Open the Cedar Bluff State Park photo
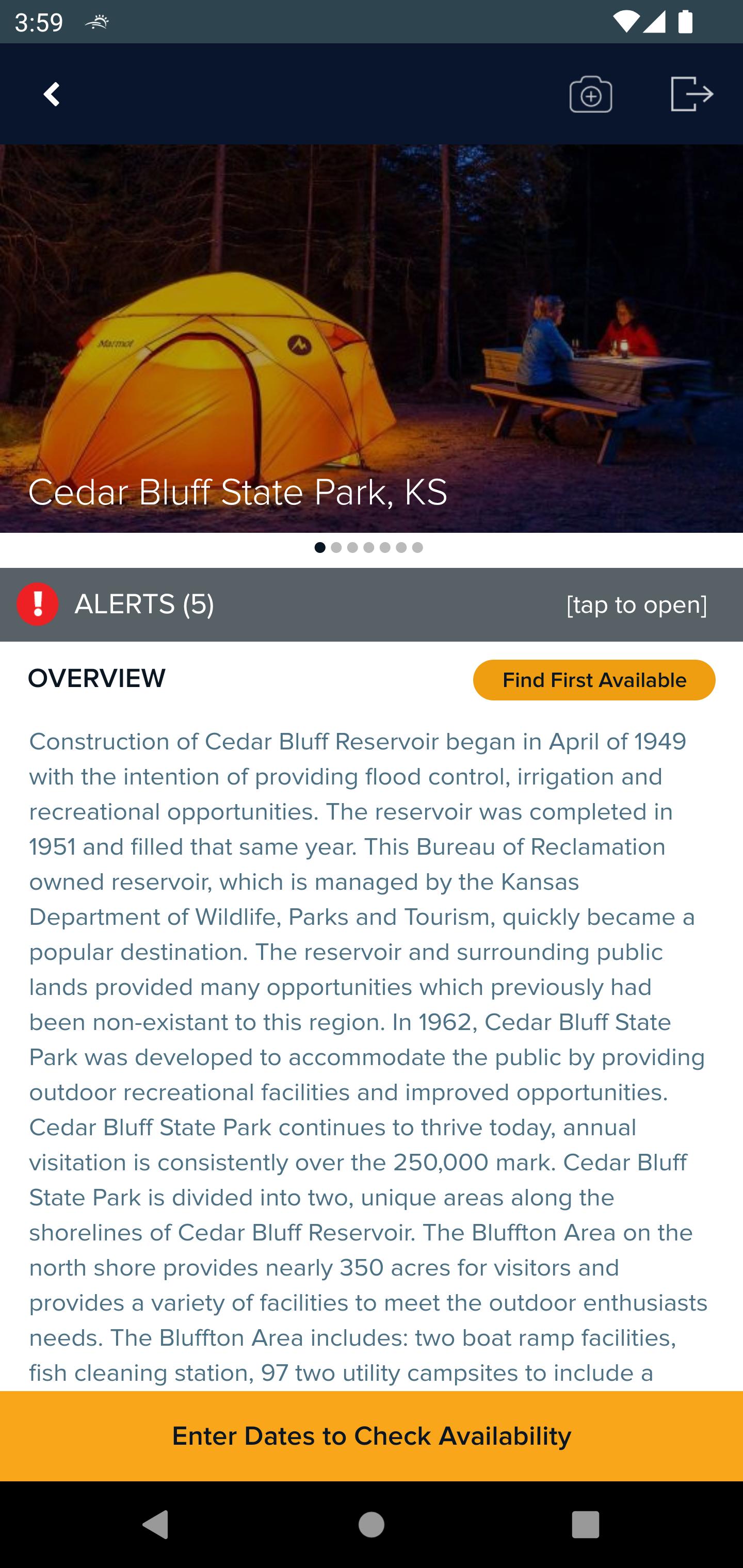Viewport: 743px width, 1568px height. (x=372, y=338)
